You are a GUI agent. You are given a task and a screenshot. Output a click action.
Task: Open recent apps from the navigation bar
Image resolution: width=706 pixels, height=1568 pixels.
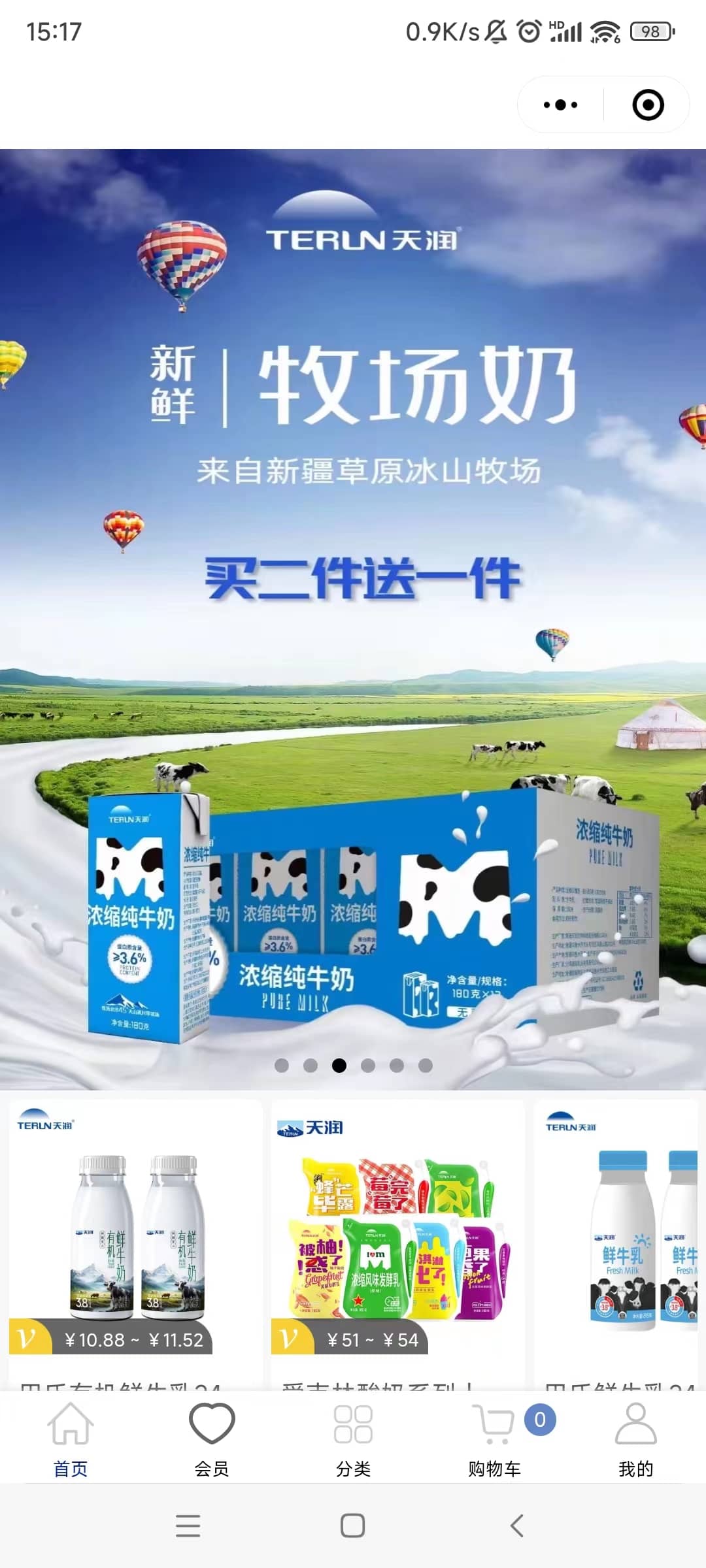click(188, 1526)
